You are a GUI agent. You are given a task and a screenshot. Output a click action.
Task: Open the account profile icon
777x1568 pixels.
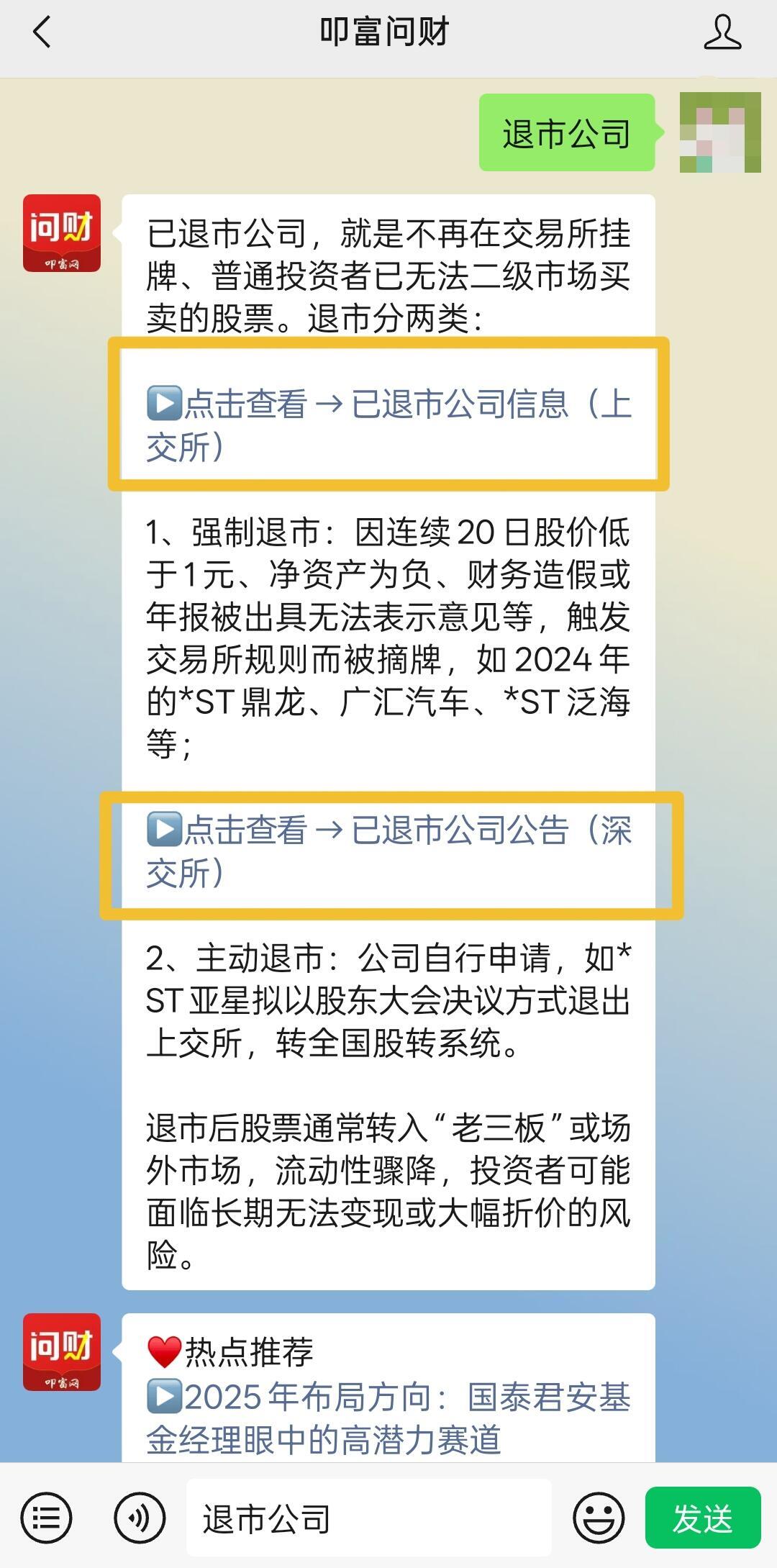722,33
